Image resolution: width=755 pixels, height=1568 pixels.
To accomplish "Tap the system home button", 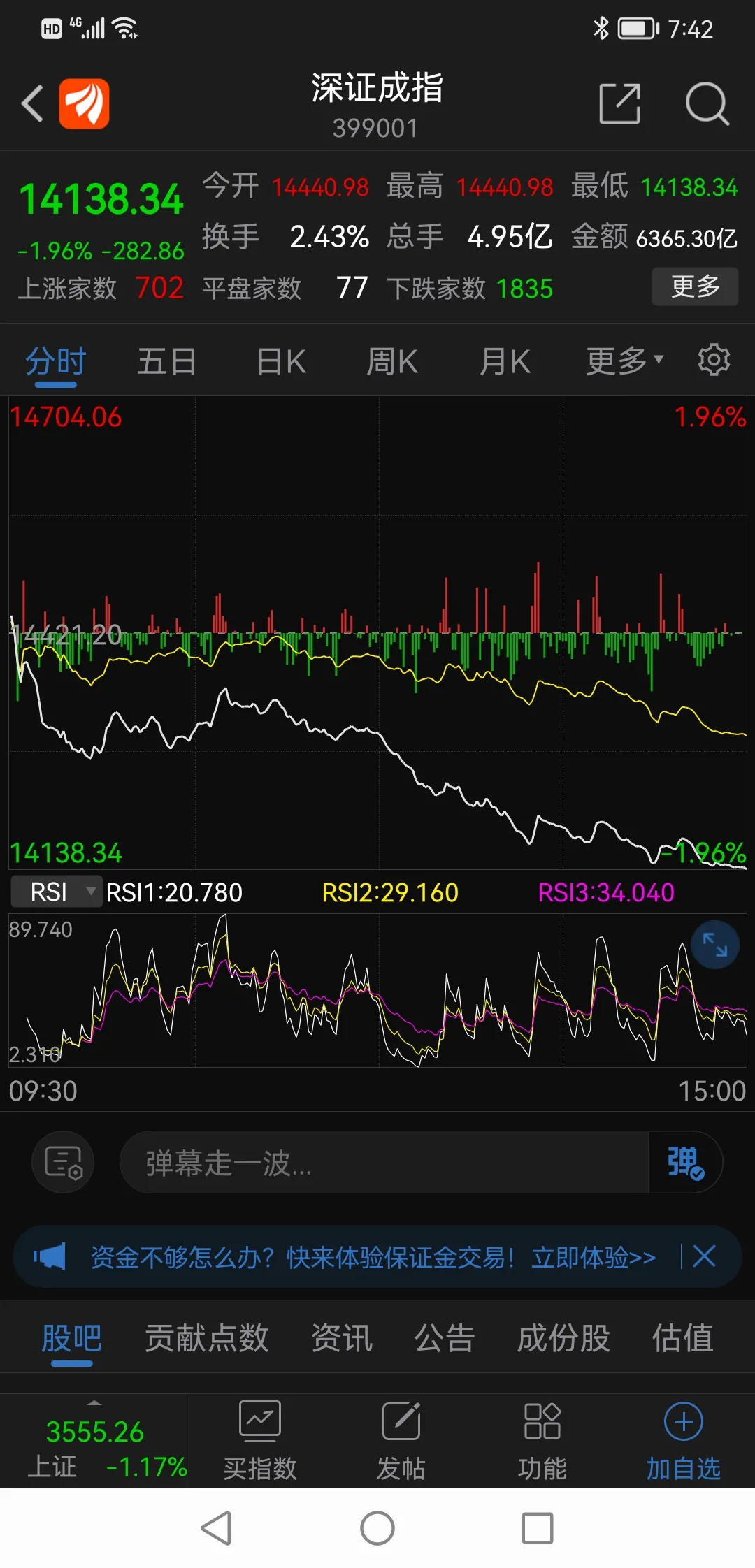I will pos(377,1528).
